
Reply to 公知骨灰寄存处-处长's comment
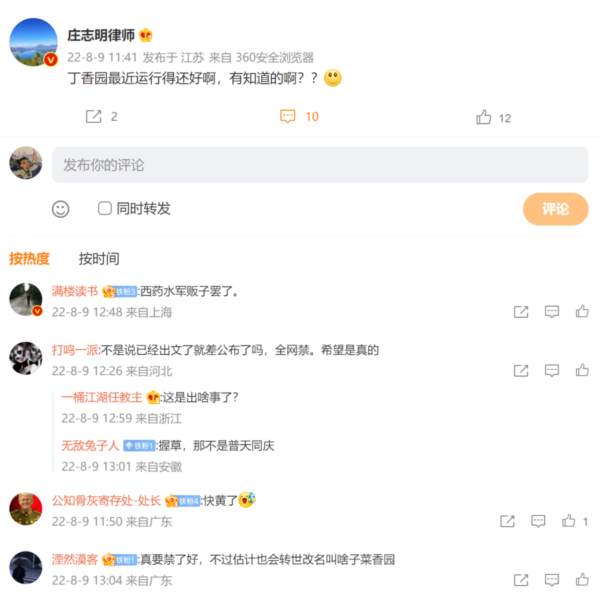click(x=538, y=521)
